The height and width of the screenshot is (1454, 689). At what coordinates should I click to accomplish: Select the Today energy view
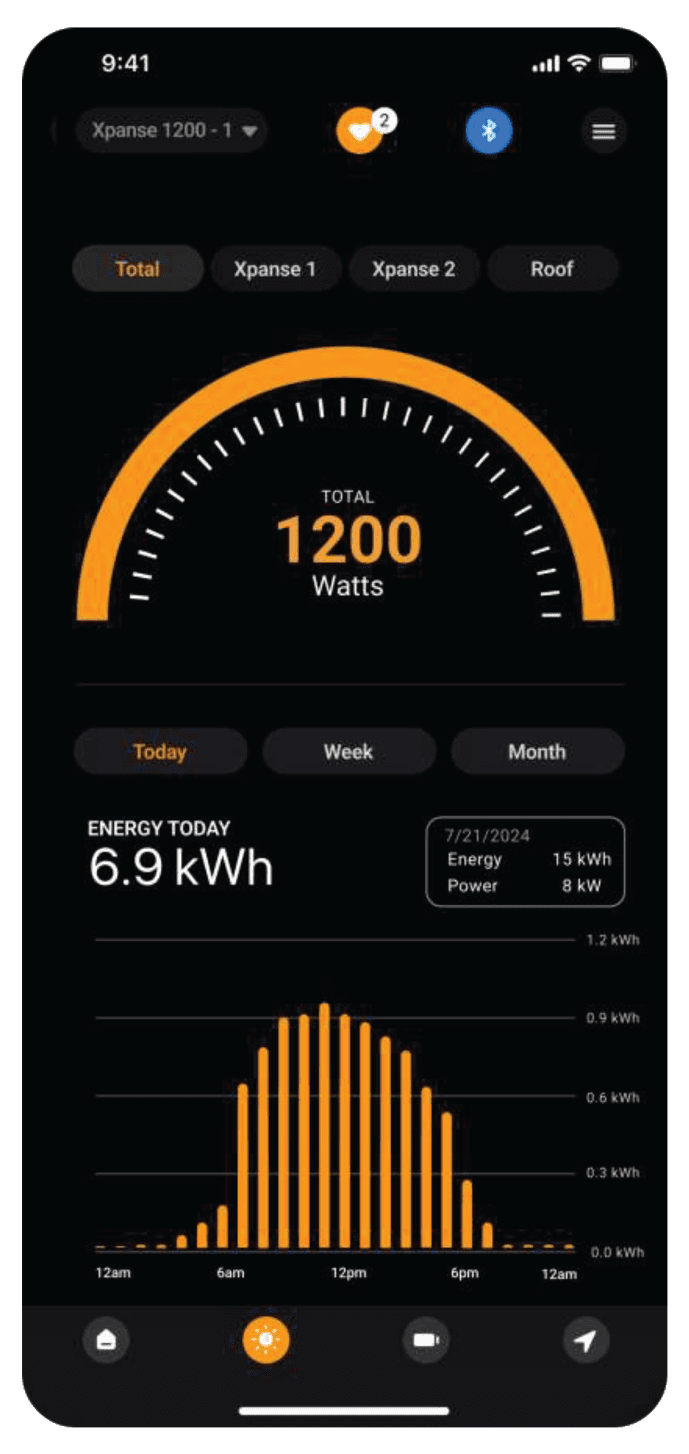160,752
